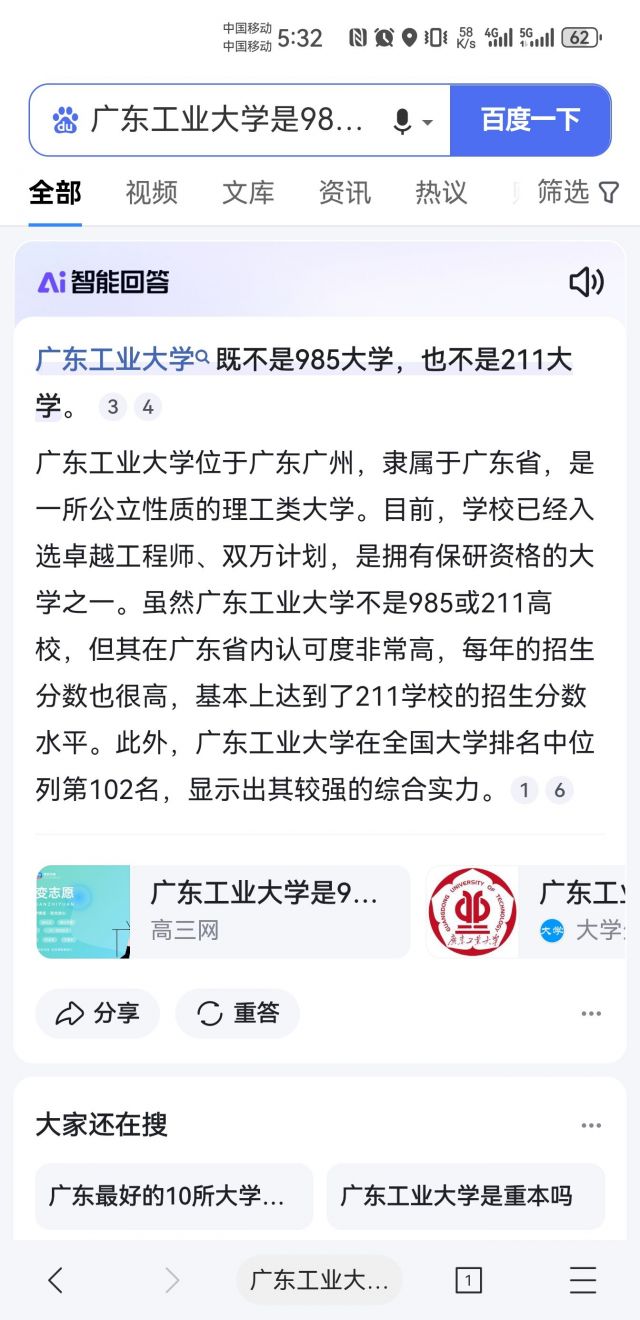The width and height of the screenshot is (640, 1320).
Task: Regenerate the answer with 重答
Action: [238, 1013]
